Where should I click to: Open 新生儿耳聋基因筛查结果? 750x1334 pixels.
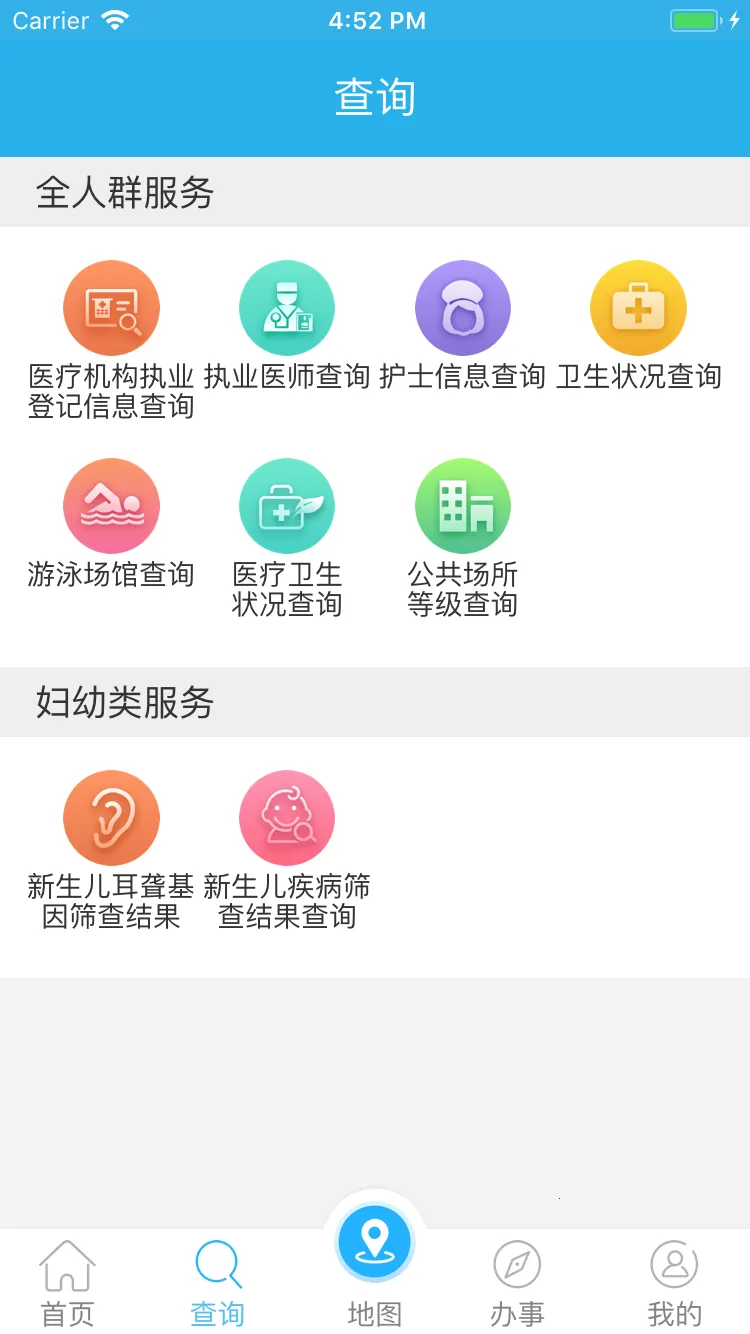111,818
